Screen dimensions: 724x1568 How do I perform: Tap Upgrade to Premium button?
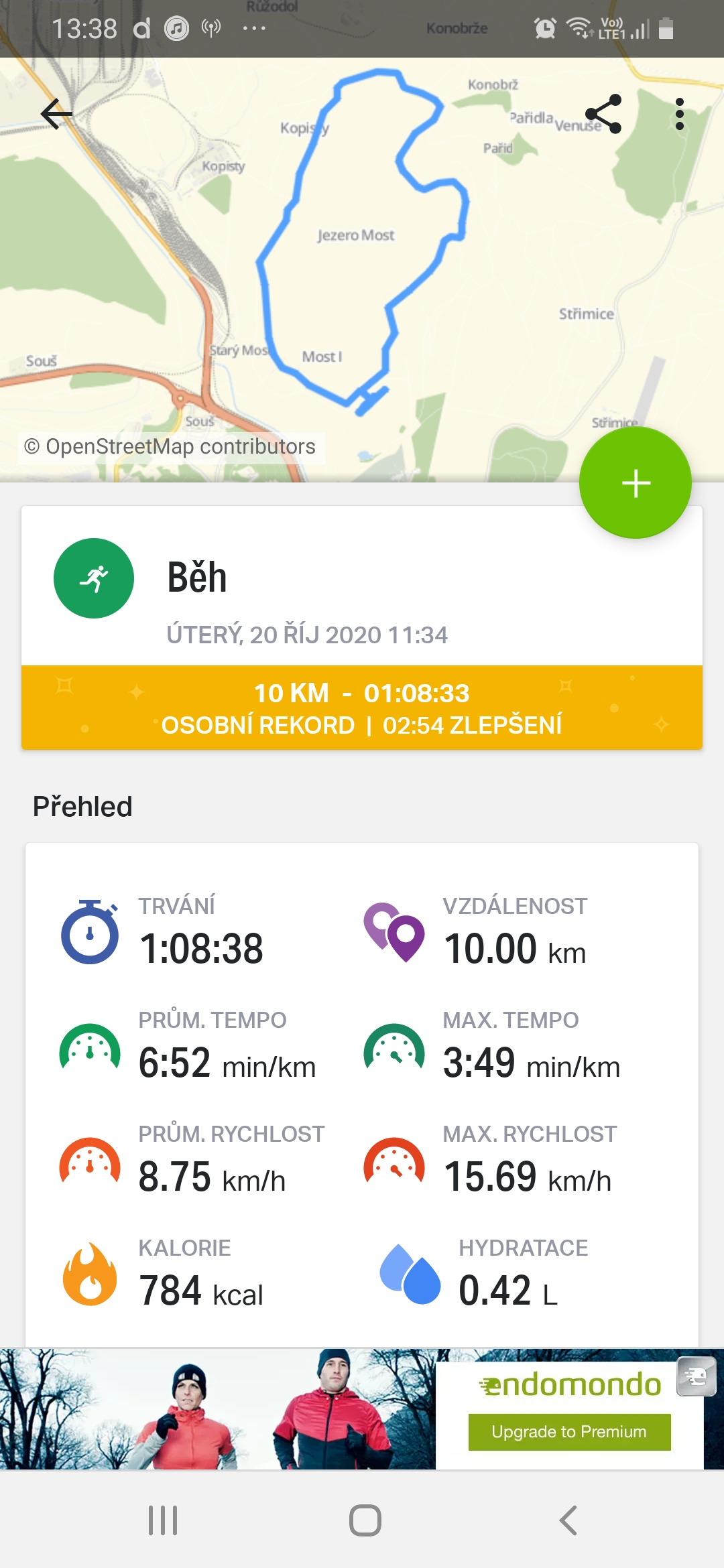coord(569,1432)
